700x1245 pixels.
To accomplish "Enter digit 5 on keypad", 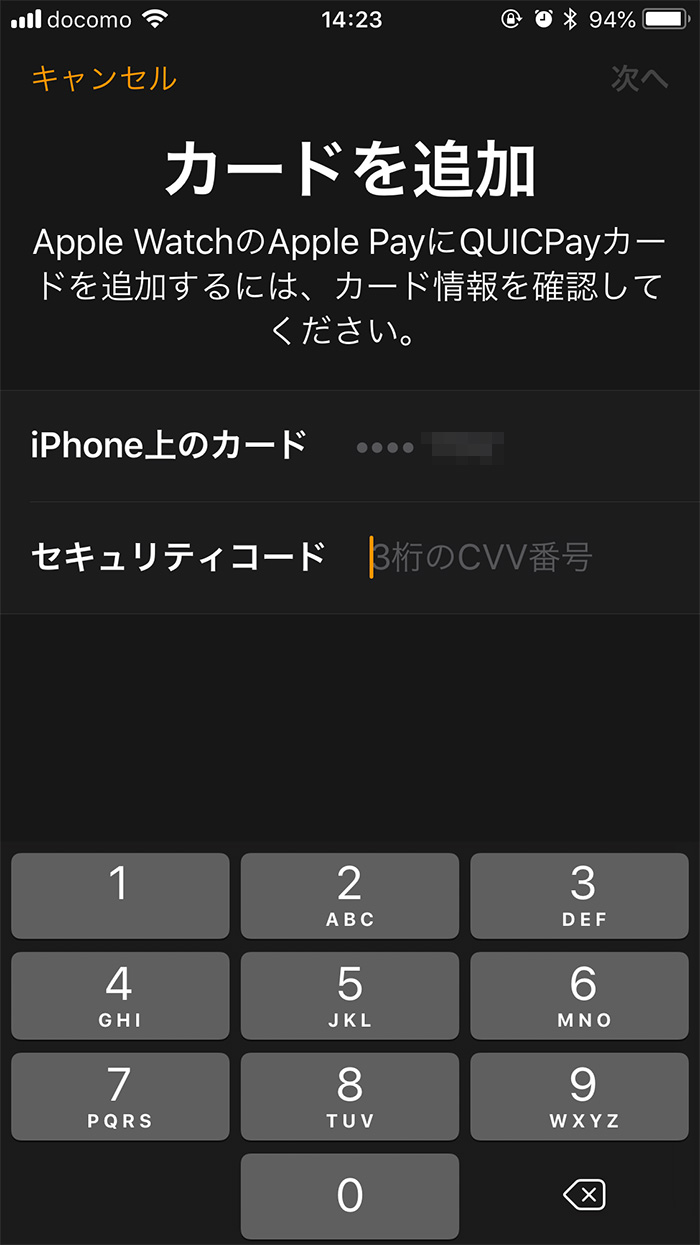I will tap(350, 996).
